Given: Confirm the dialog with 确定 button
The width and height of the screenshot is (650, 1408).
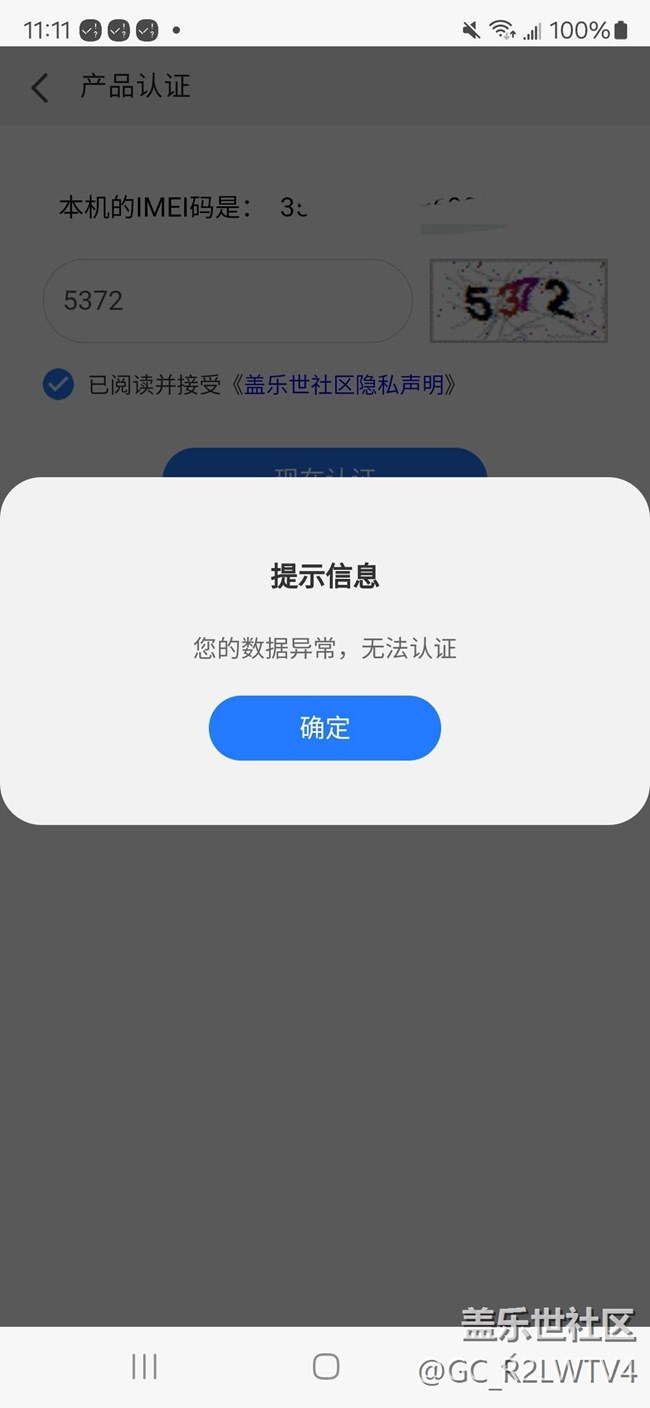Looking at the screenshot, I should click(324, 728).
